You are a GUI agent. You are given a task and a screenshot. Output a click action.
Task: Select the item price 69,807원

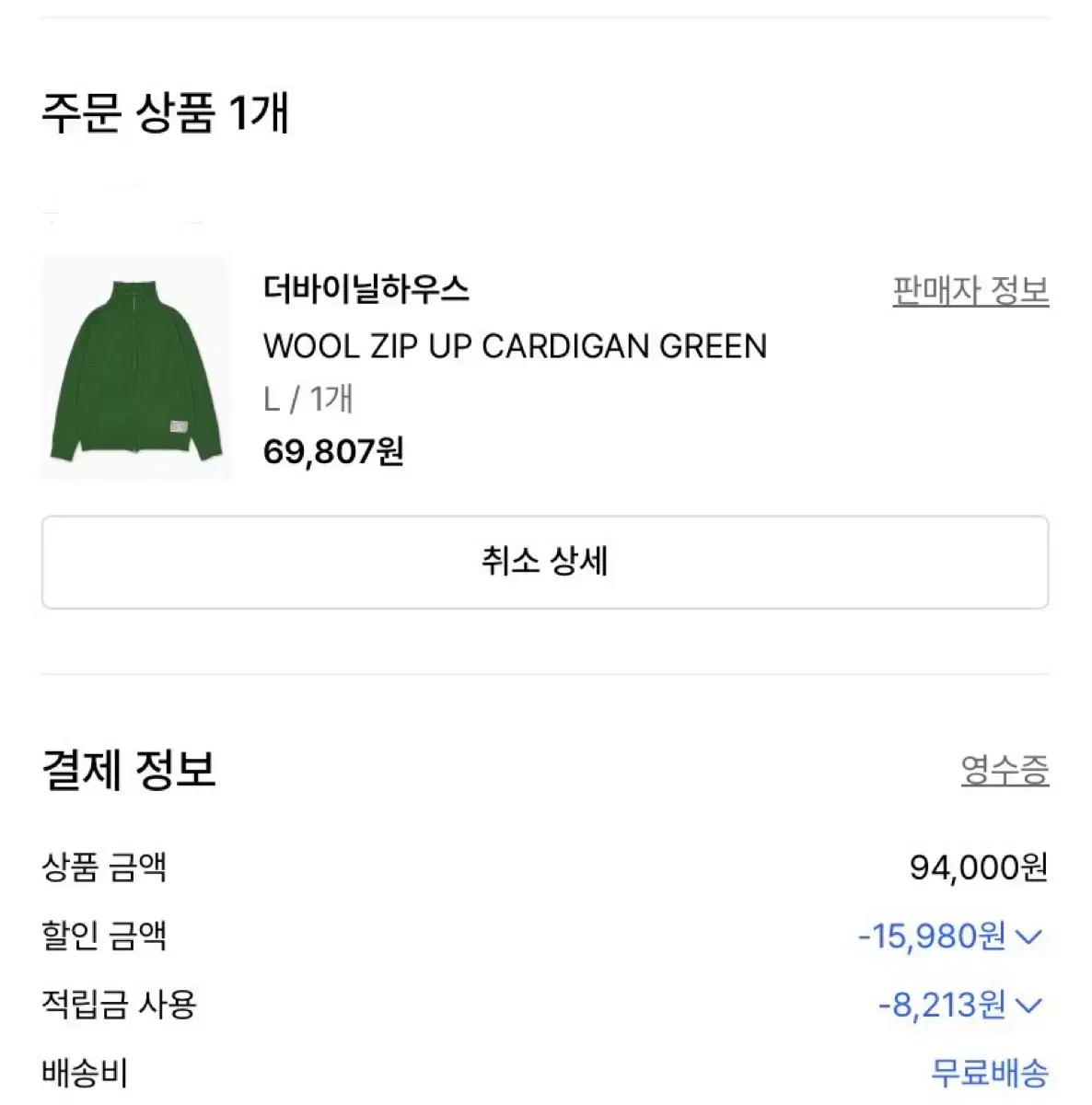click(335, 451)
